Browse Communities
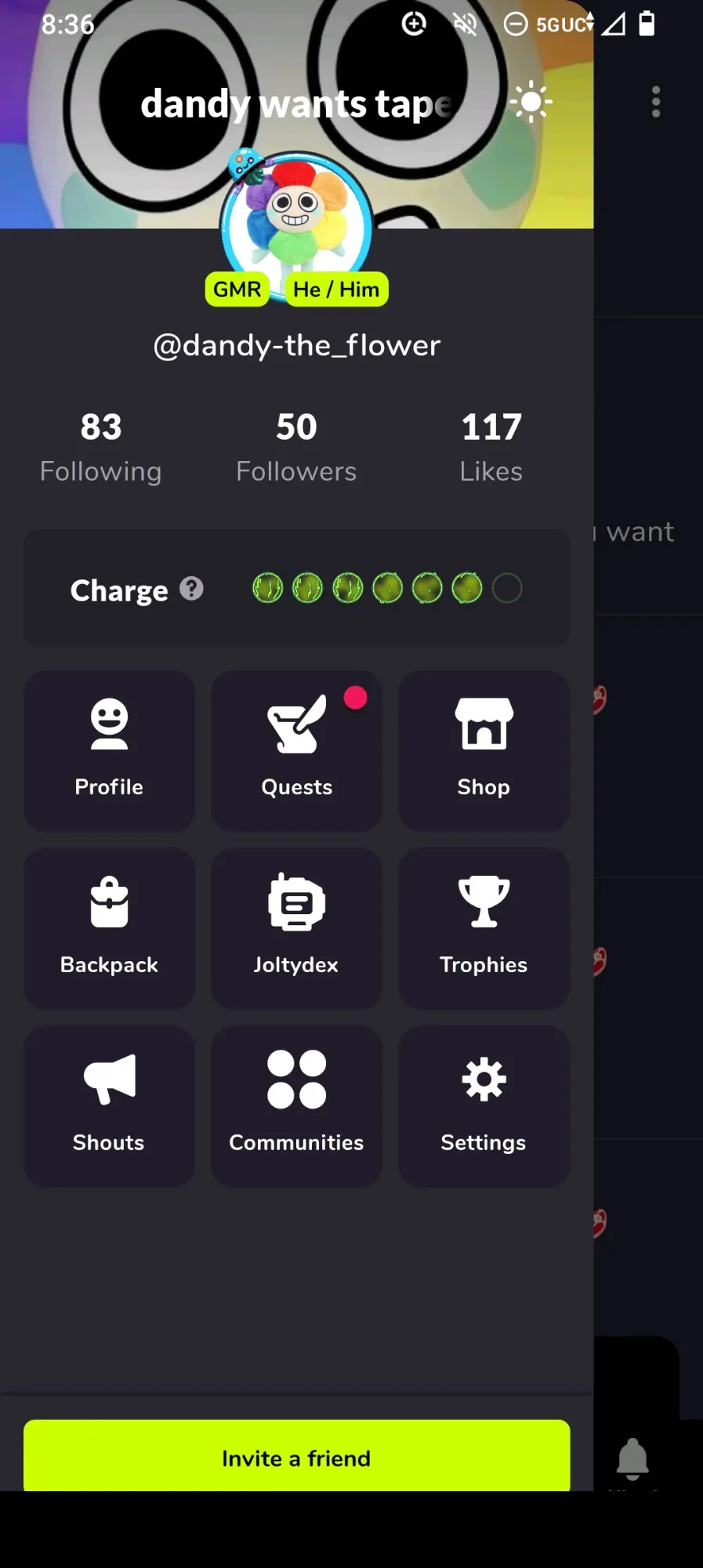 (x=296, y=1106)
